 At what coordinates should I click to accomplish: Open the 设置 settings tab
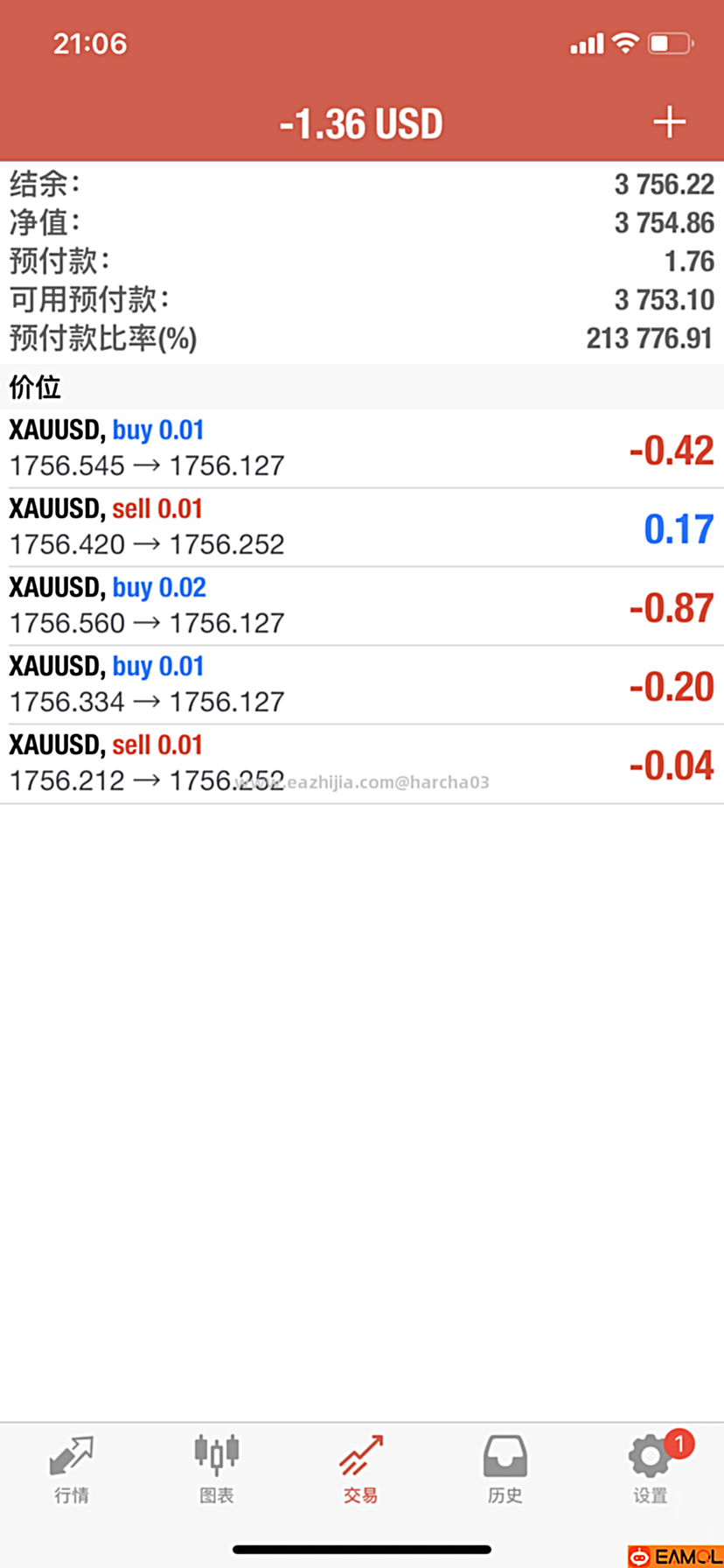click(651, 1469)
